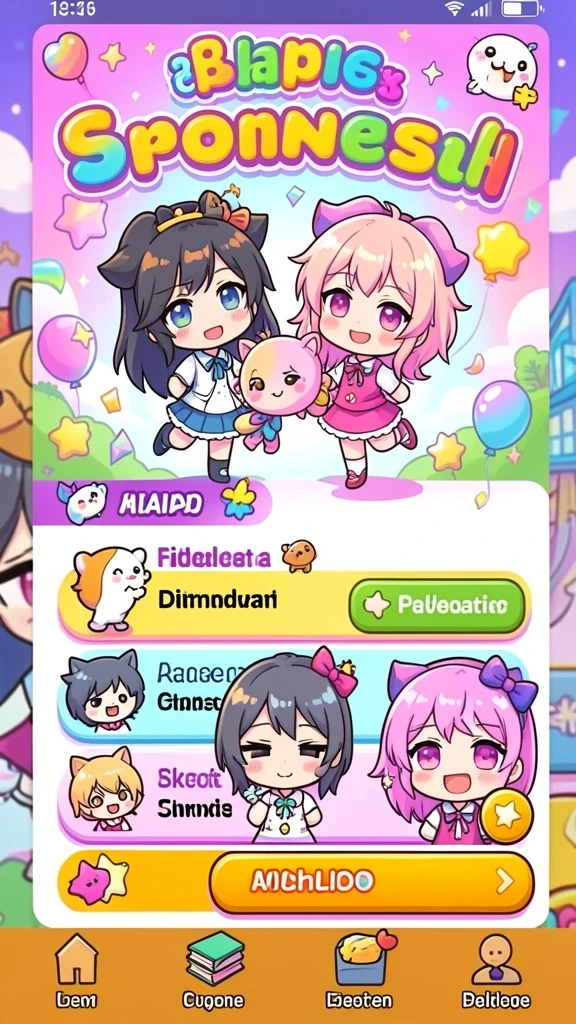This screenshot has width=576, height=1024.
Task: Go to the house-icon tab in the bottom bar
Action: pos(76,973)
